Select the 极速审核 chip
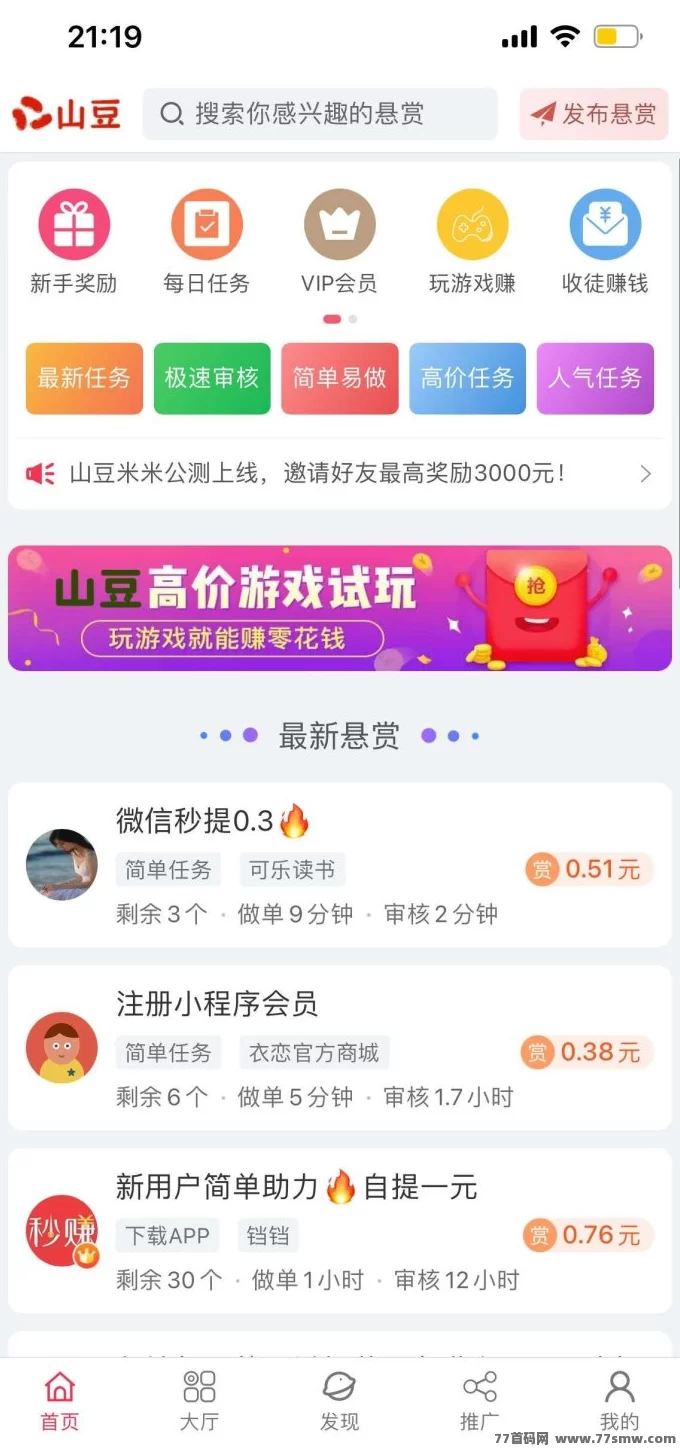The image size is (680, 1453). tap(212, 378)
